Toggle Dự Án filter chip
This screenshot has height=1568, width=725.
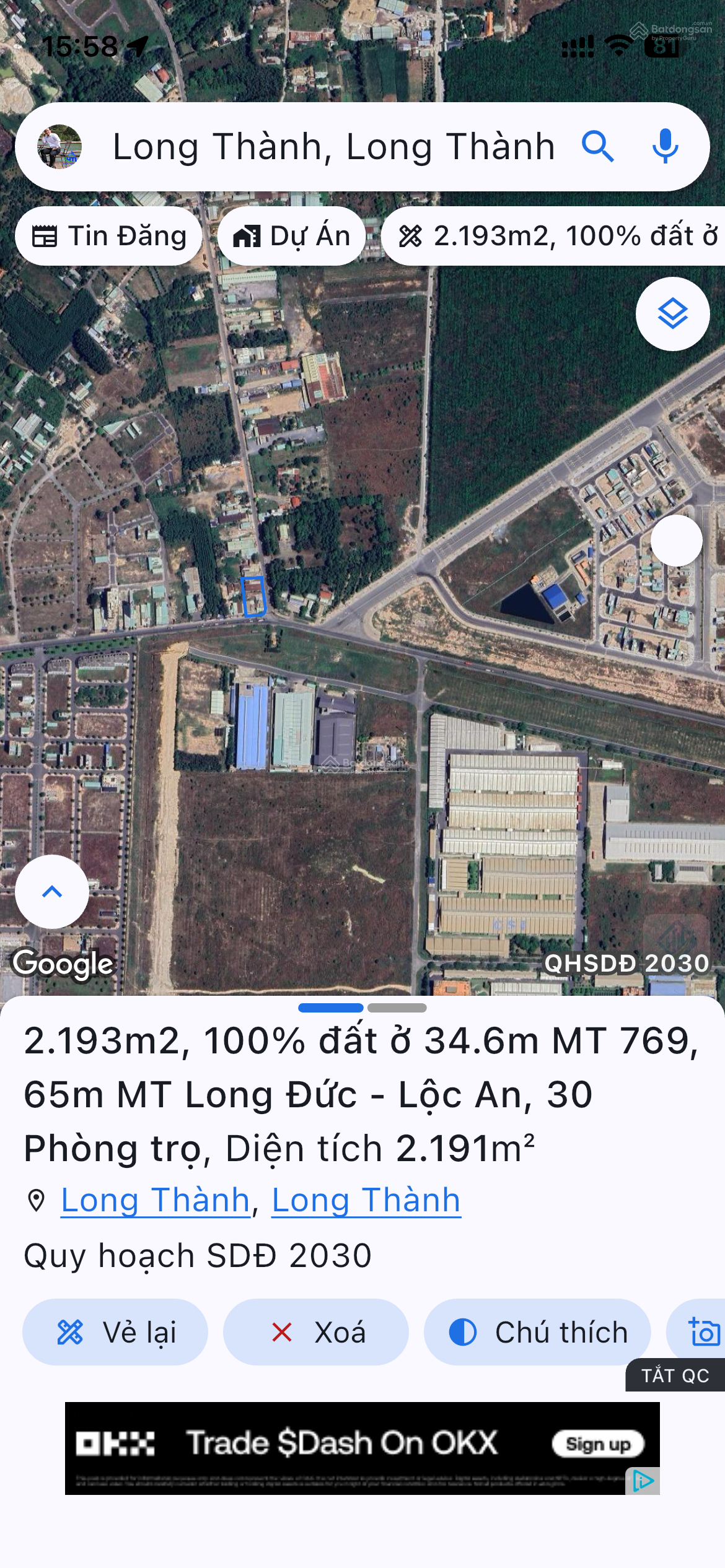coord(291,235)
